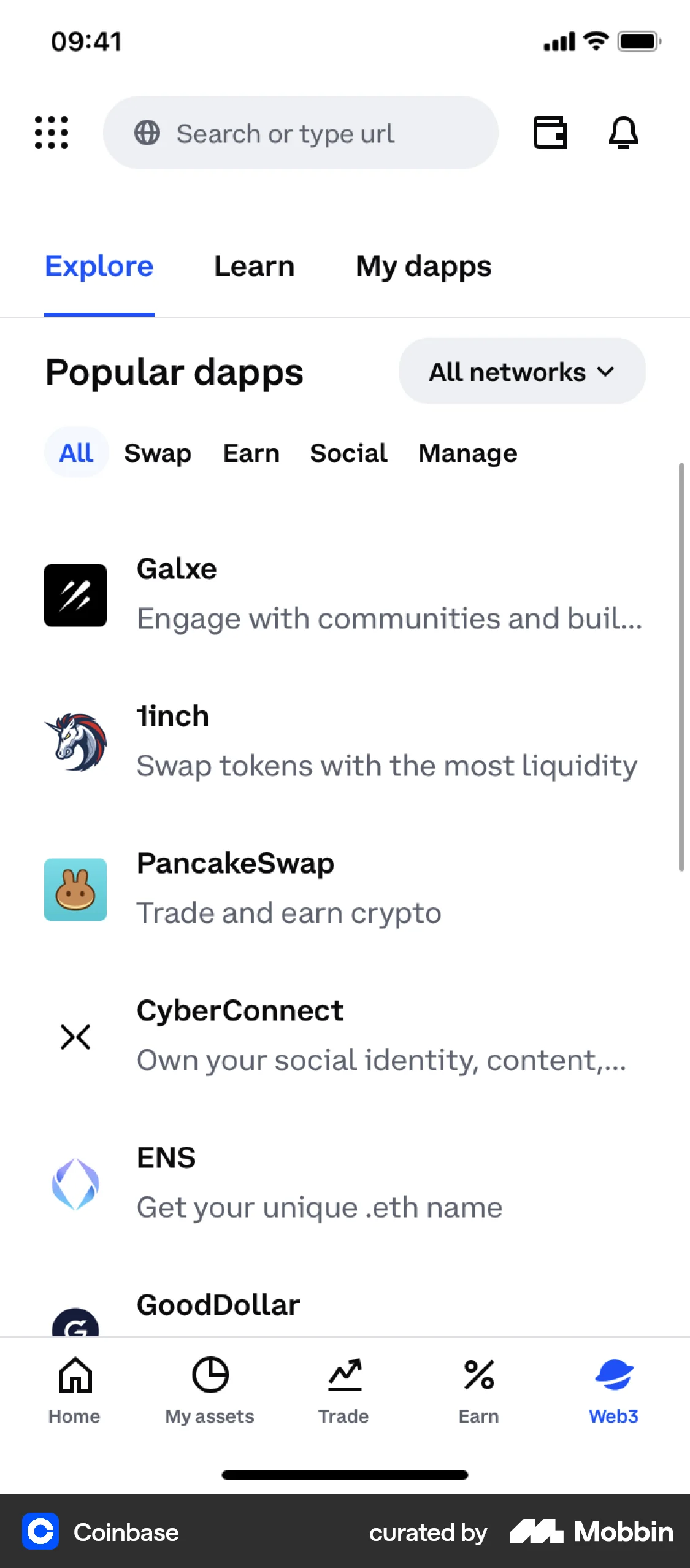Open the My dapps tab
Screen dimensions: 690x1568
click(x=423, y=266)
